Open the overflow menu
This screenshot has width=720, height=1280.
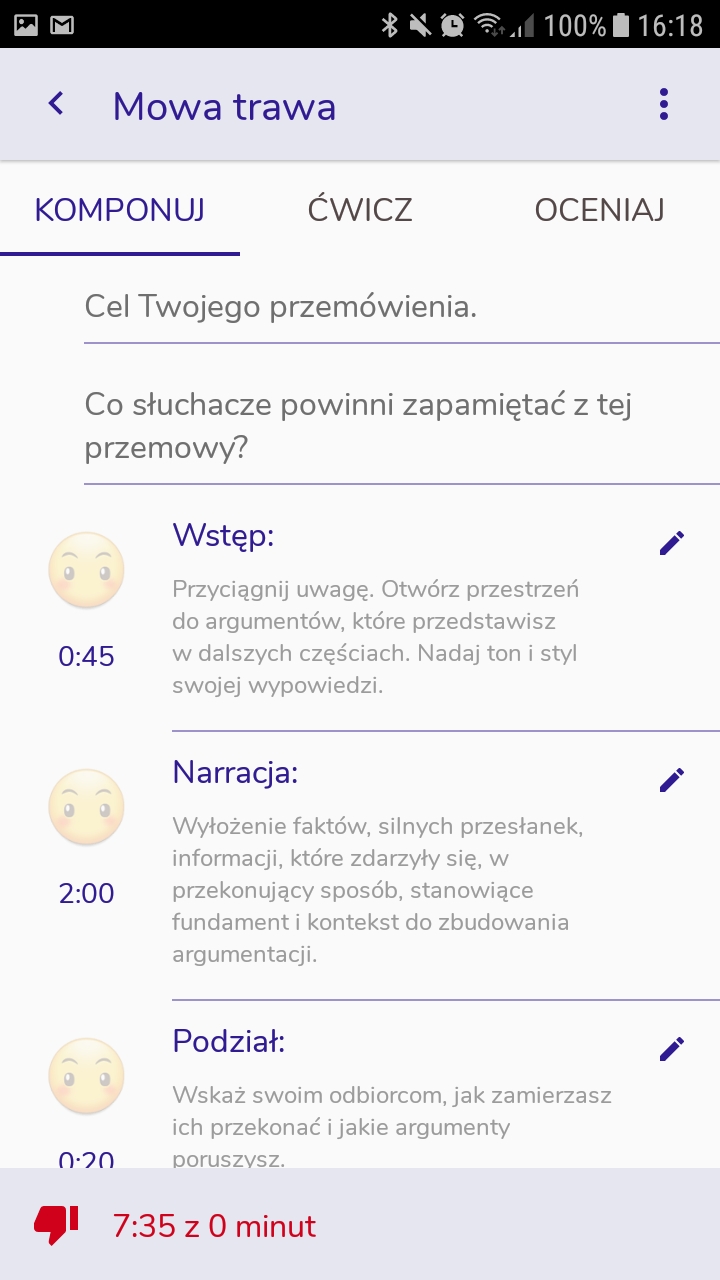click(664, 105)
